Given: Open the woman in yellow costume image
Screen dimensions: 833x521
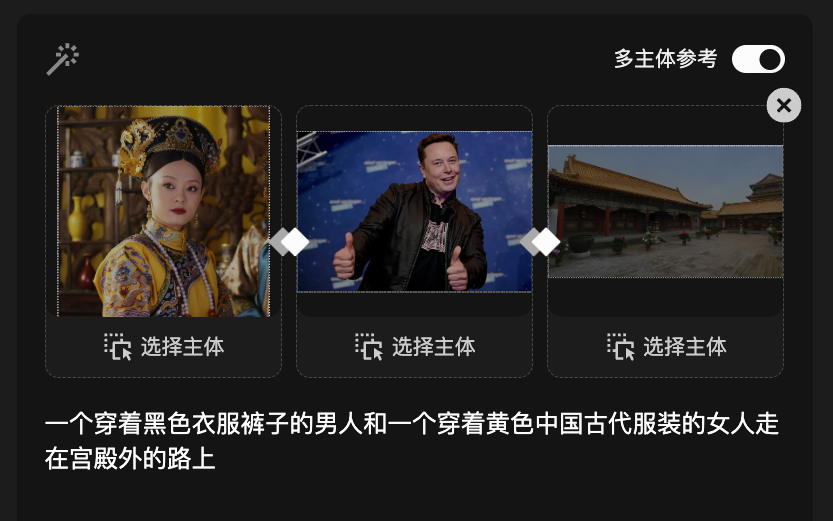Looking at the screenshot, I should pyautogui.click(x=163, y=211).
